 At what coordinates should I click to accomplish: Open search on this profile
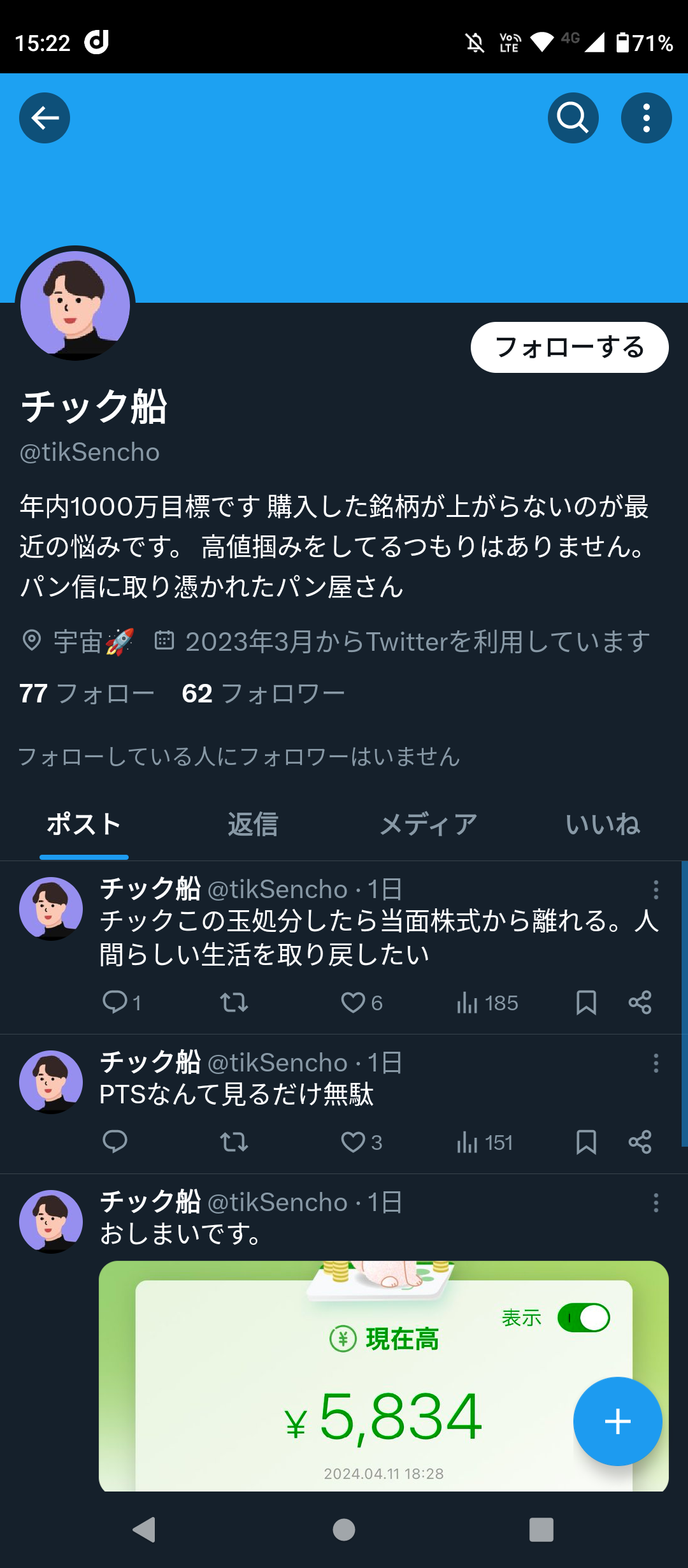tap(573, 118)
